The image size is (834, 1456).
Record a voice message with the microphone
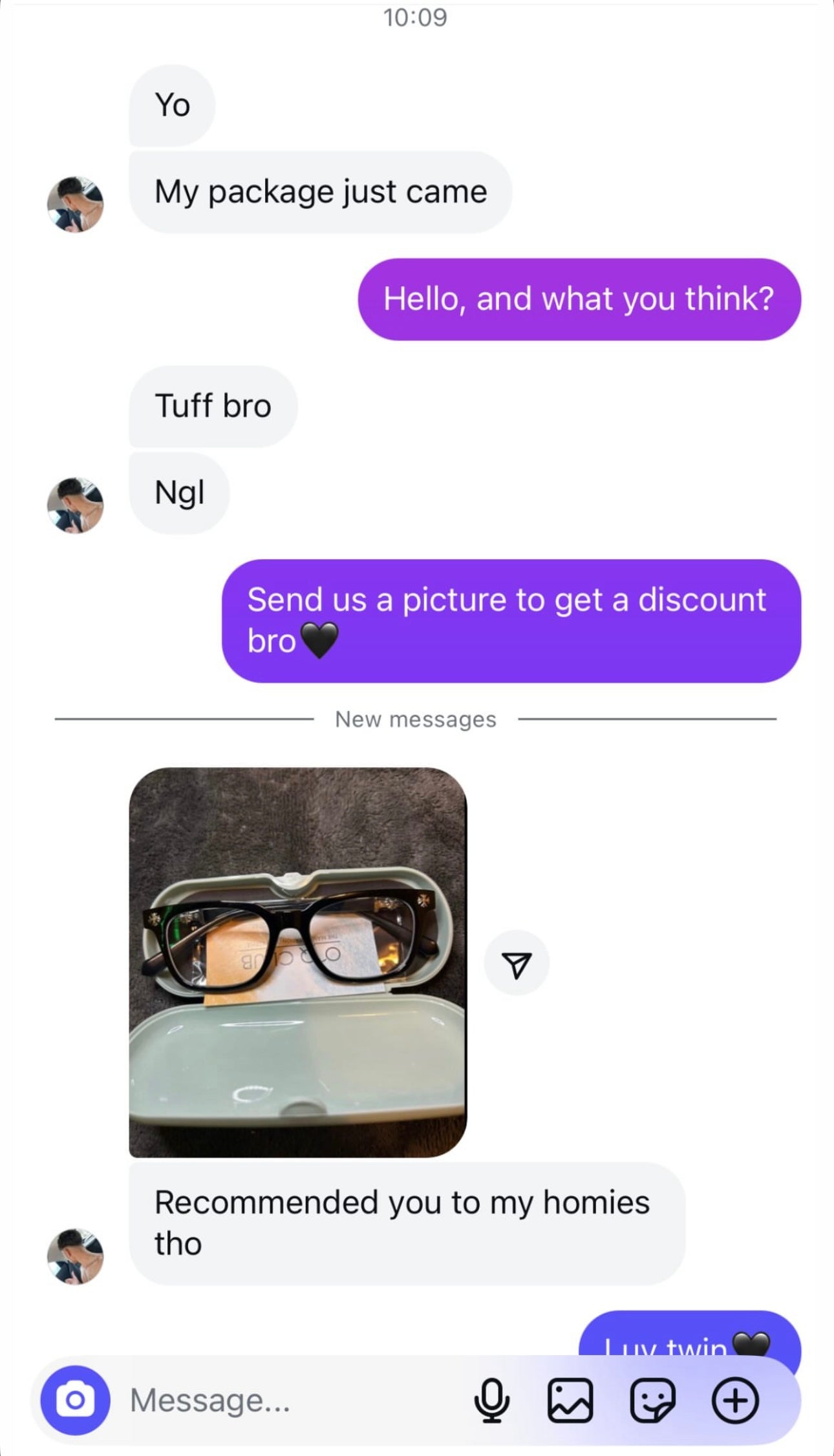[491, 1400]
